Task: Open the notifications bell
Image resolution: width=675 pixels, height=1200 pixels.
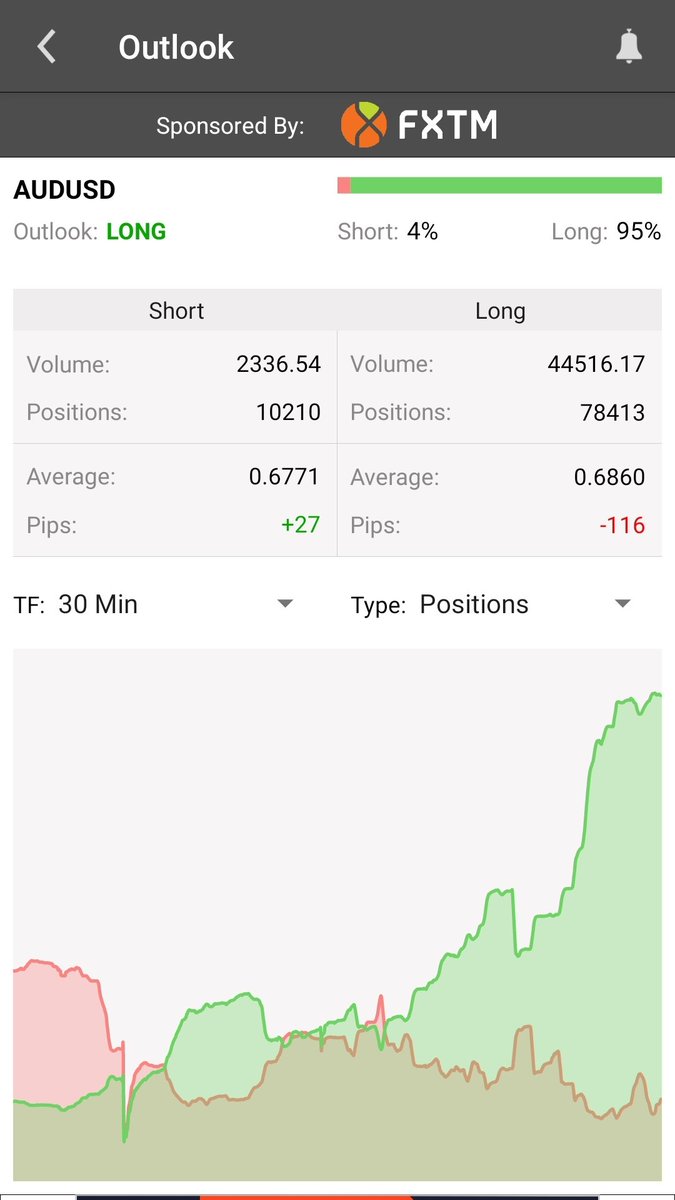Action: click(628, 47)
